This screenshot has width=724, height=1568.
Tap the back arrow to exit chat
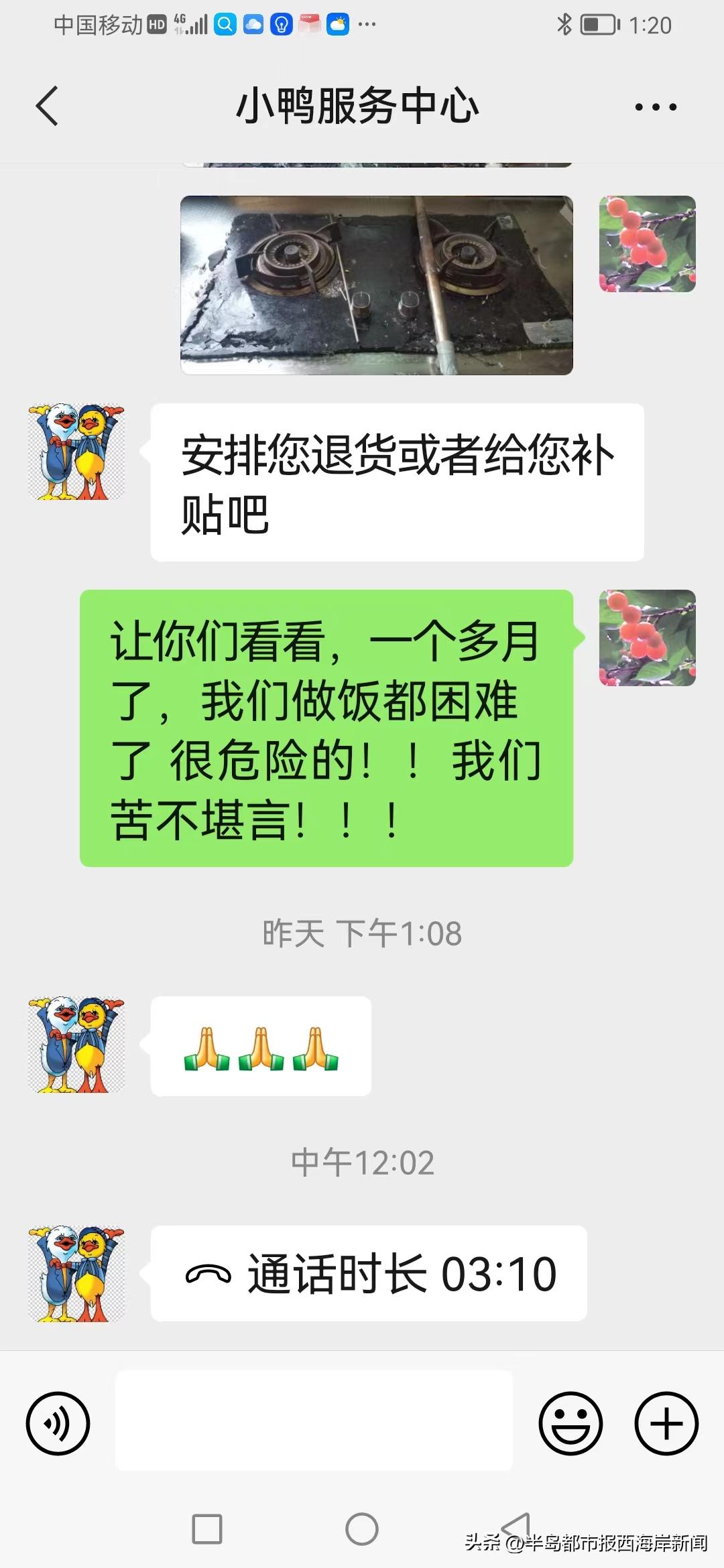(47, 106)
